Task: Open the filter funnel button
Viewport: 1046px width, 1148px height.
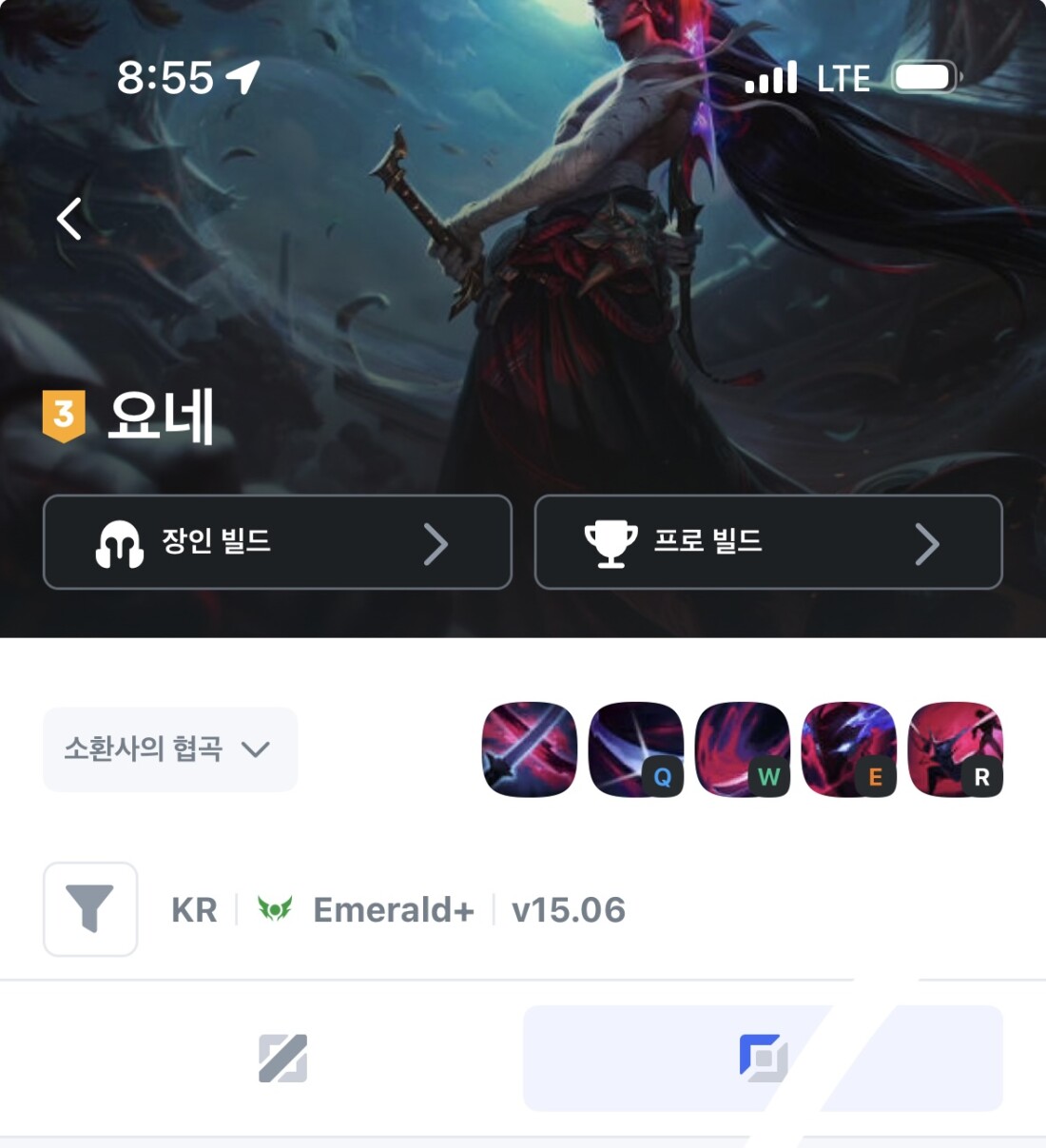Action: coord(90,909)
